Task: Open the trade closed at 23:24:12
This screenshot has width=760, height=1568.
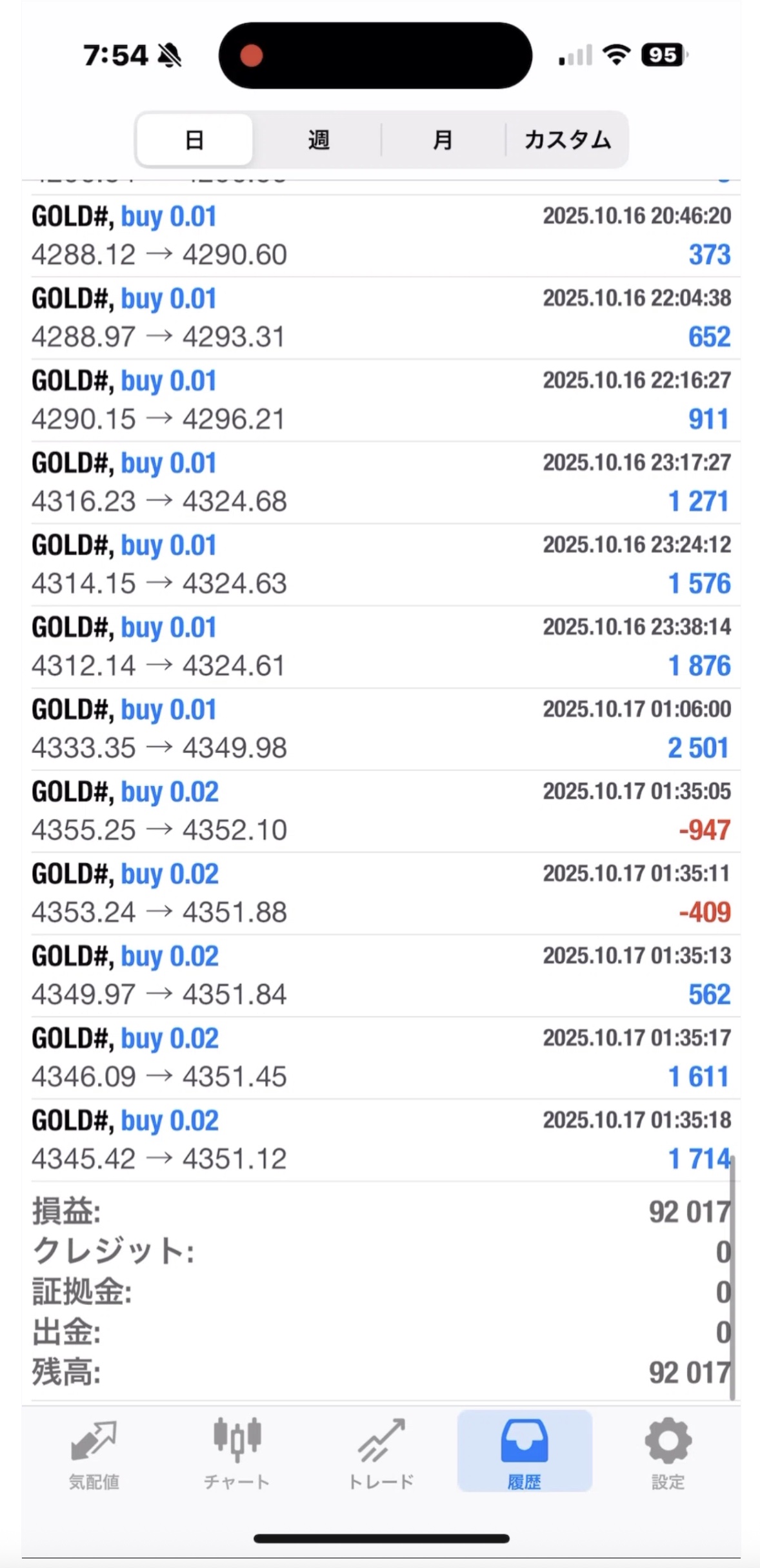Action: [381, 565]
